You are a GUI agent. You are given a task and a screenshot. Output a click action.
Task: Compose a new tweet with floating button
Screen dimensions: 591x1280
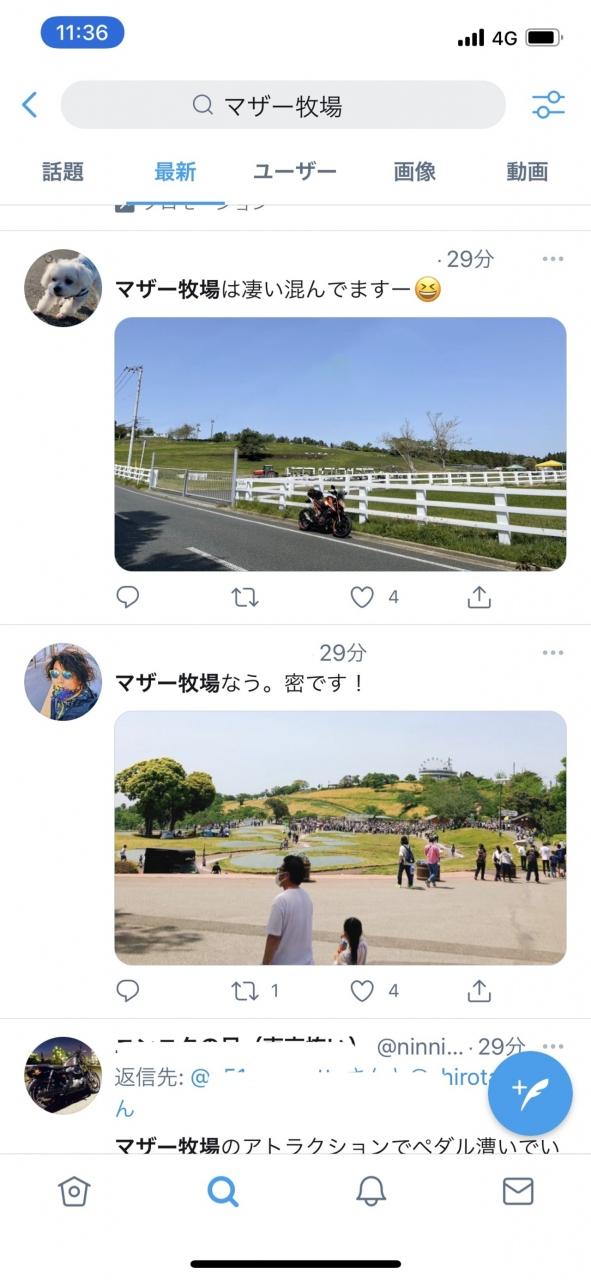530,1093
